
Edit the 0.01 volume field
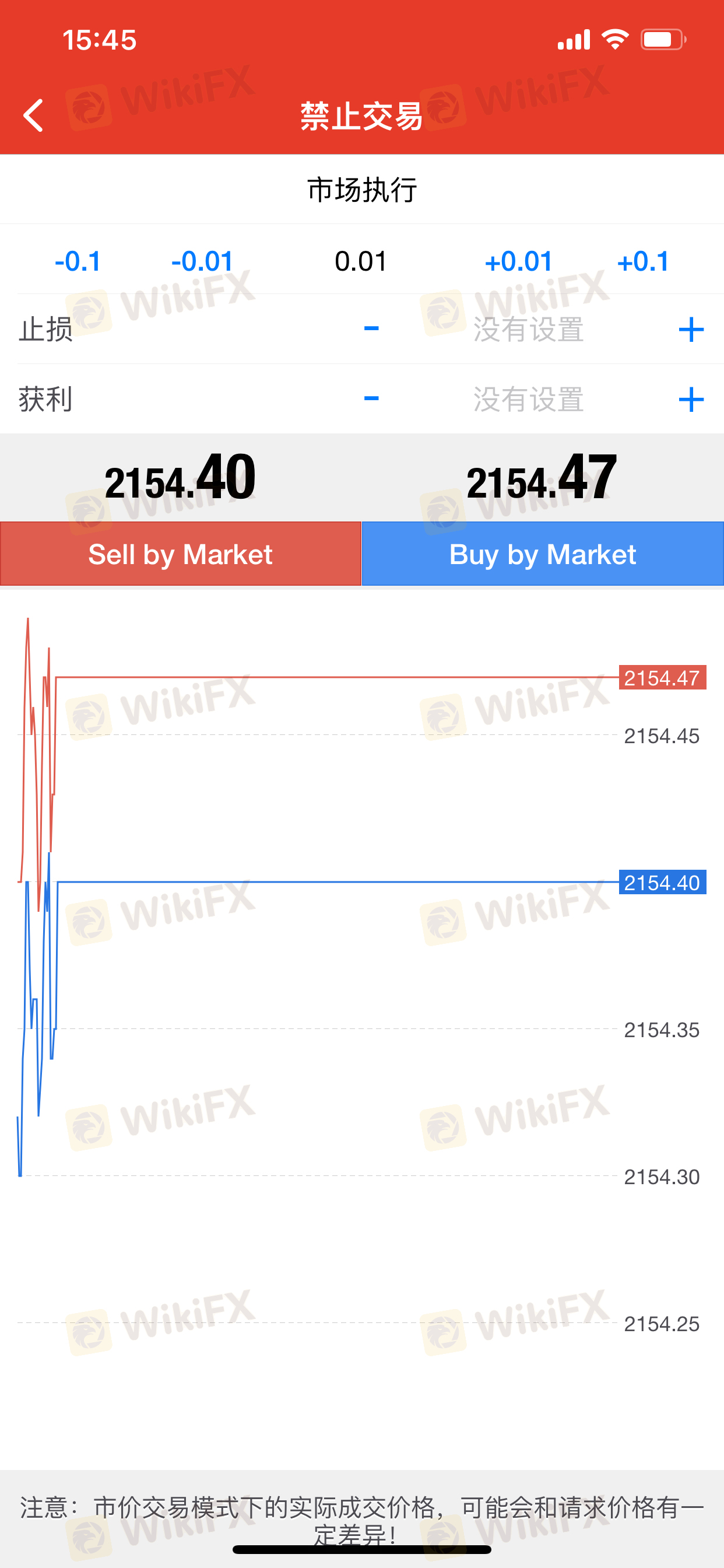click(x=361, y=262)
